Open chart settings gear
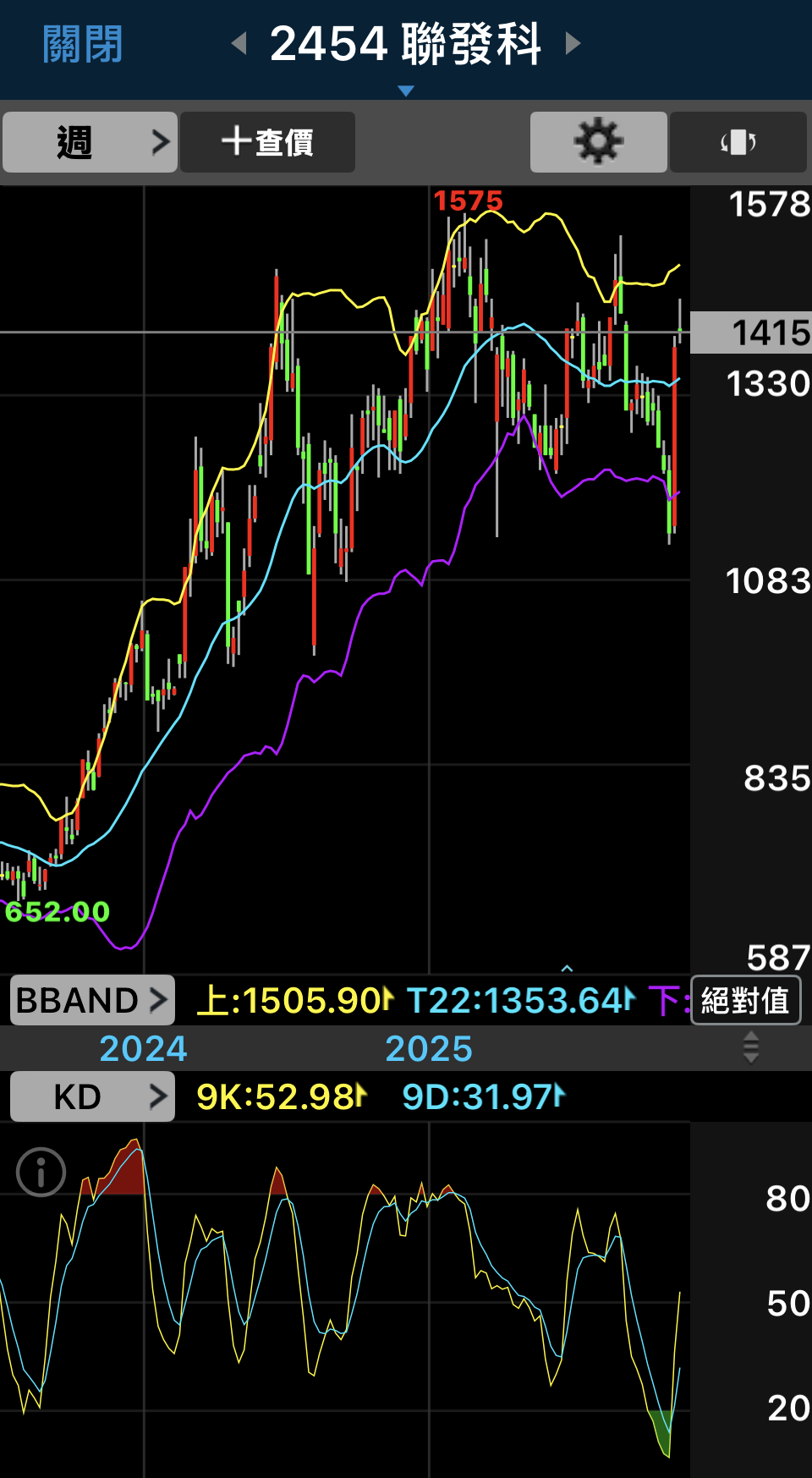The height and width of the screenshot is (1478, 812). [598, 142]
